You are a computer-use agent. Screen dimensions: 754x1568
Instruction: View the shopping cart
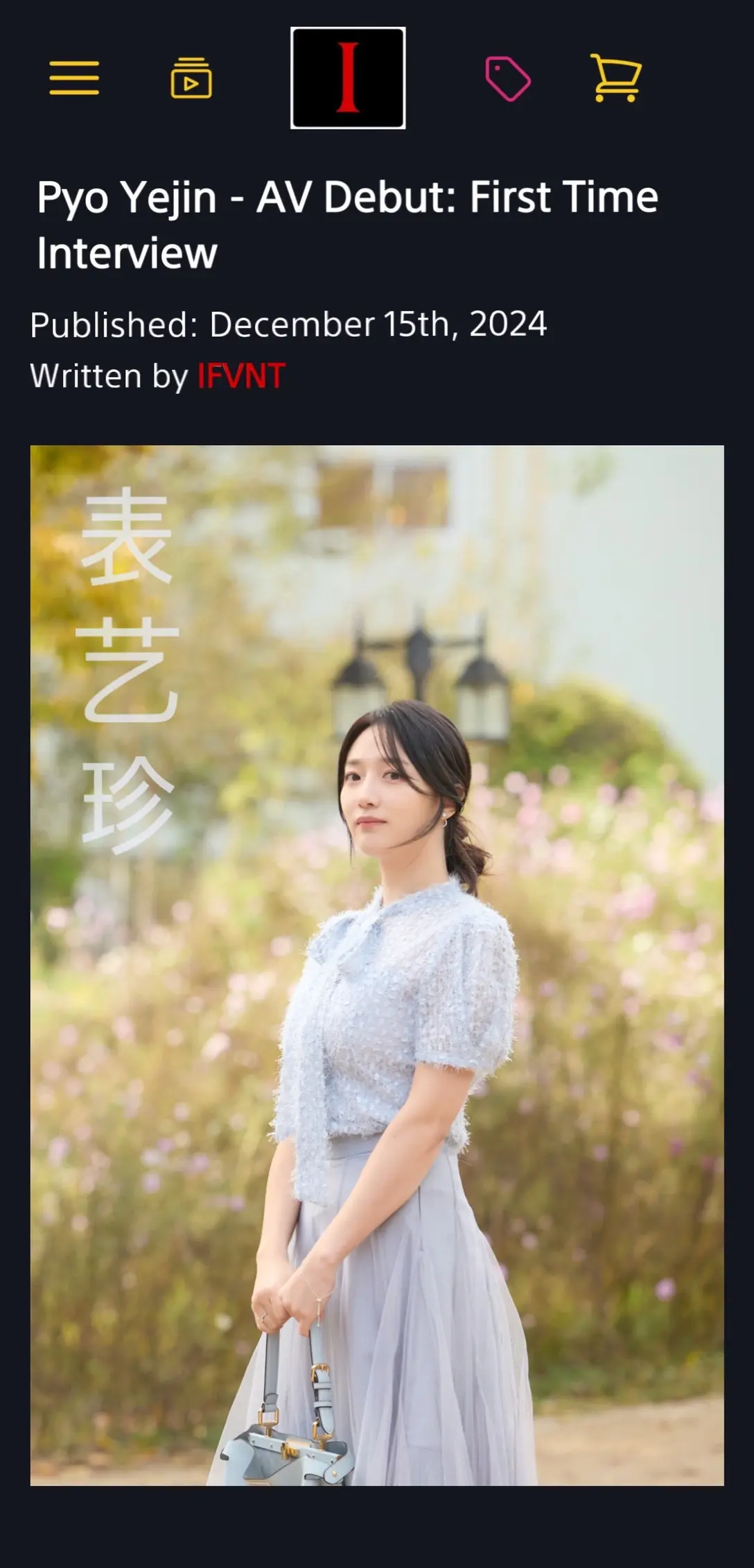(615, 78)
